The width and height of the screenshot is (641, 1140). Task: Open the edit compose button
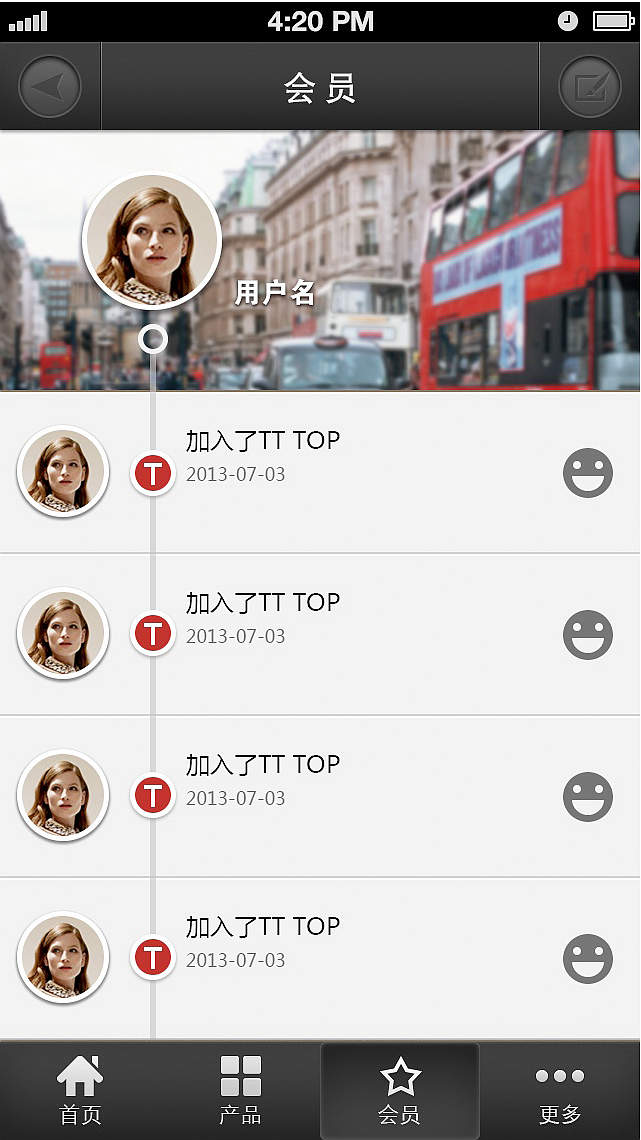coord(590,87)
